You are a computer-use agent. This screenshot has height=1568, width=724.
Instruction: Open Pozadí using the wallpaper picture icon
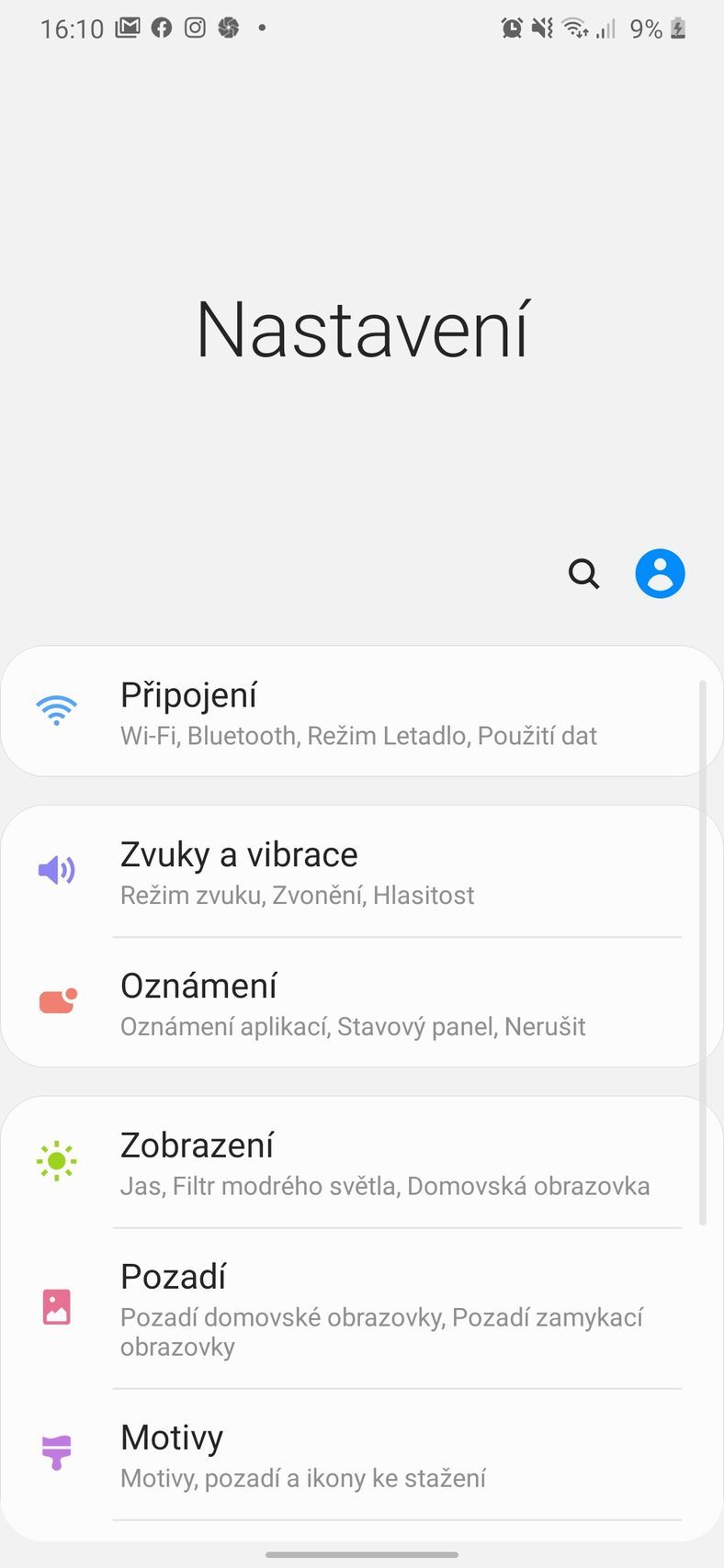coord(56,1304)
